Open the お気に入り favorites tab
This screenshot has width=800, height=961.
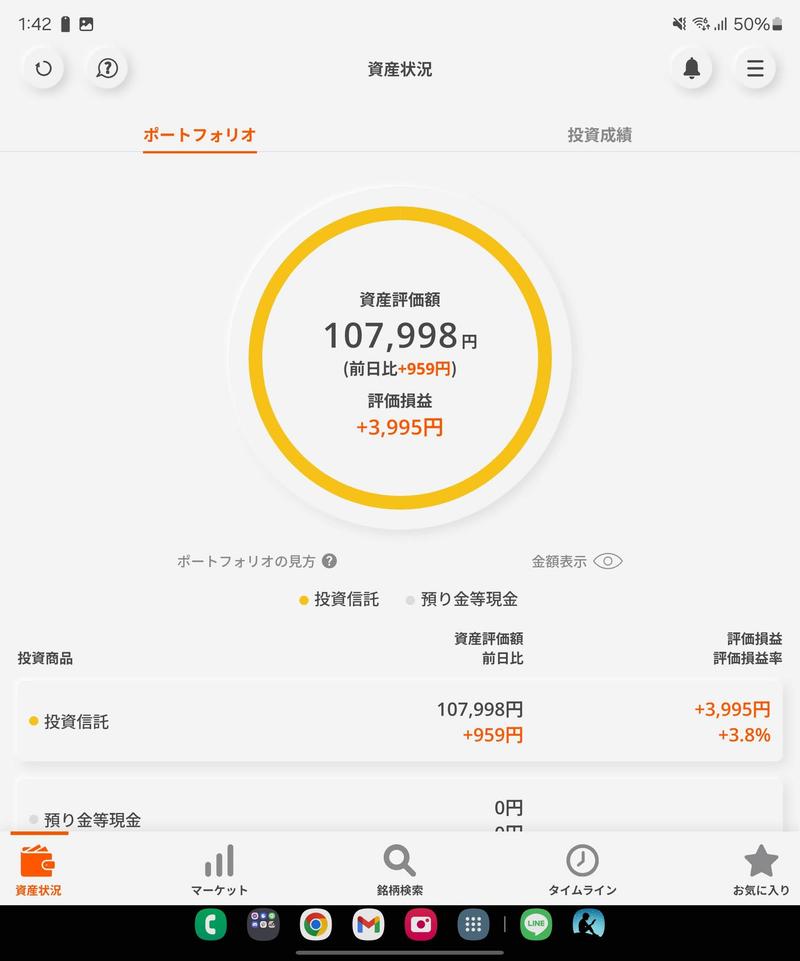coord(760,870)
